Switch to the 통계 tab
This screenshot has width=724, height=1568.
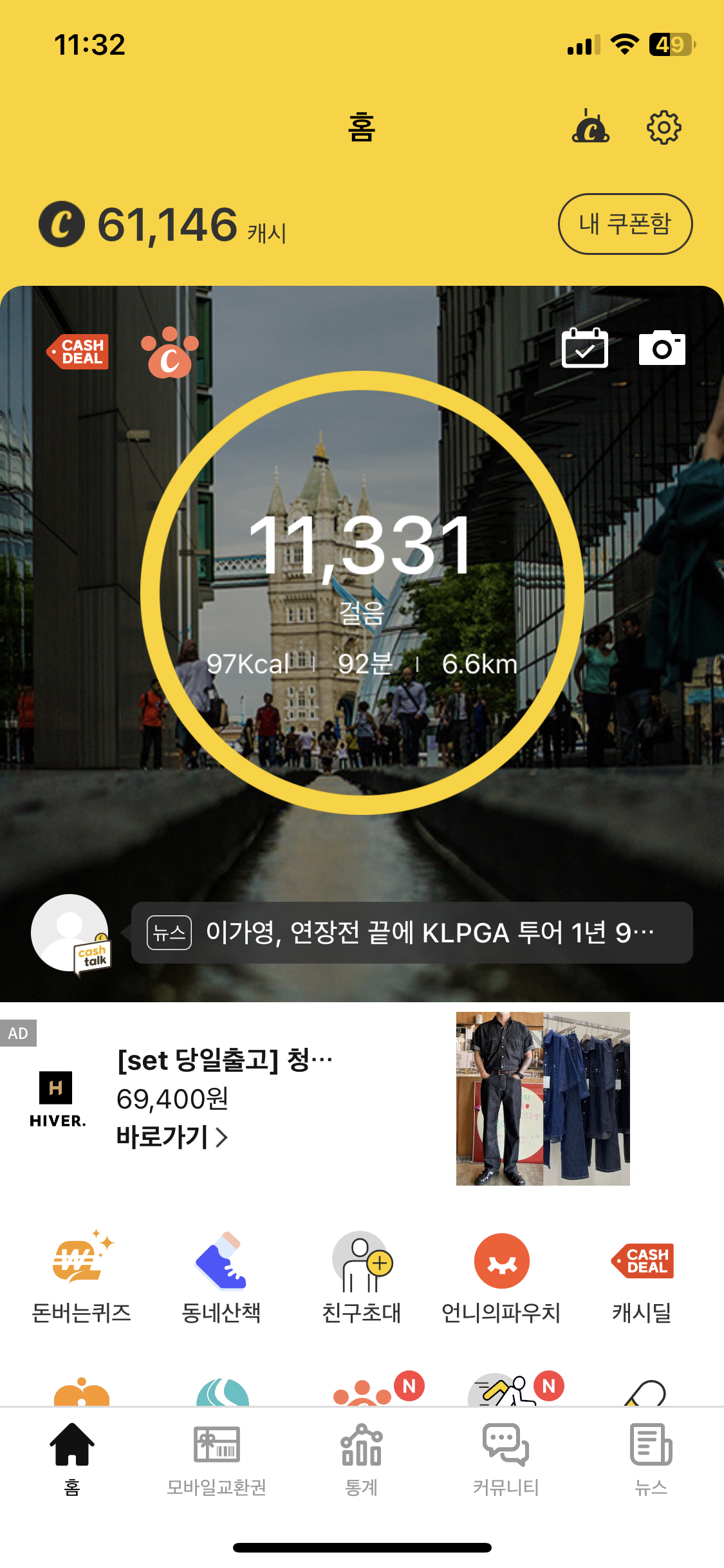point(362,1459)
